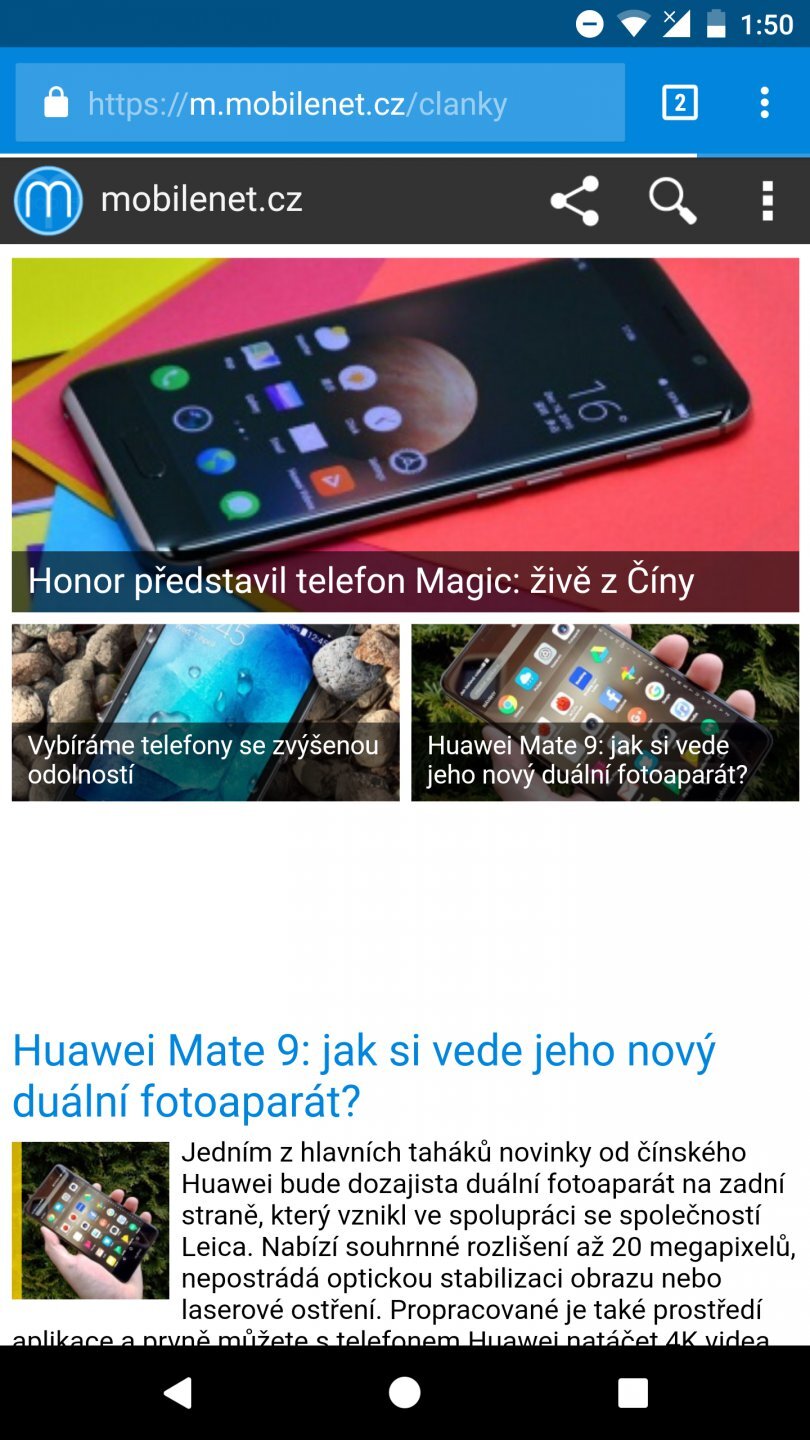Open Vybíráme telefony se zvýšenou odolností tile
Screen dimensions: 810x1440
[205, 712]
